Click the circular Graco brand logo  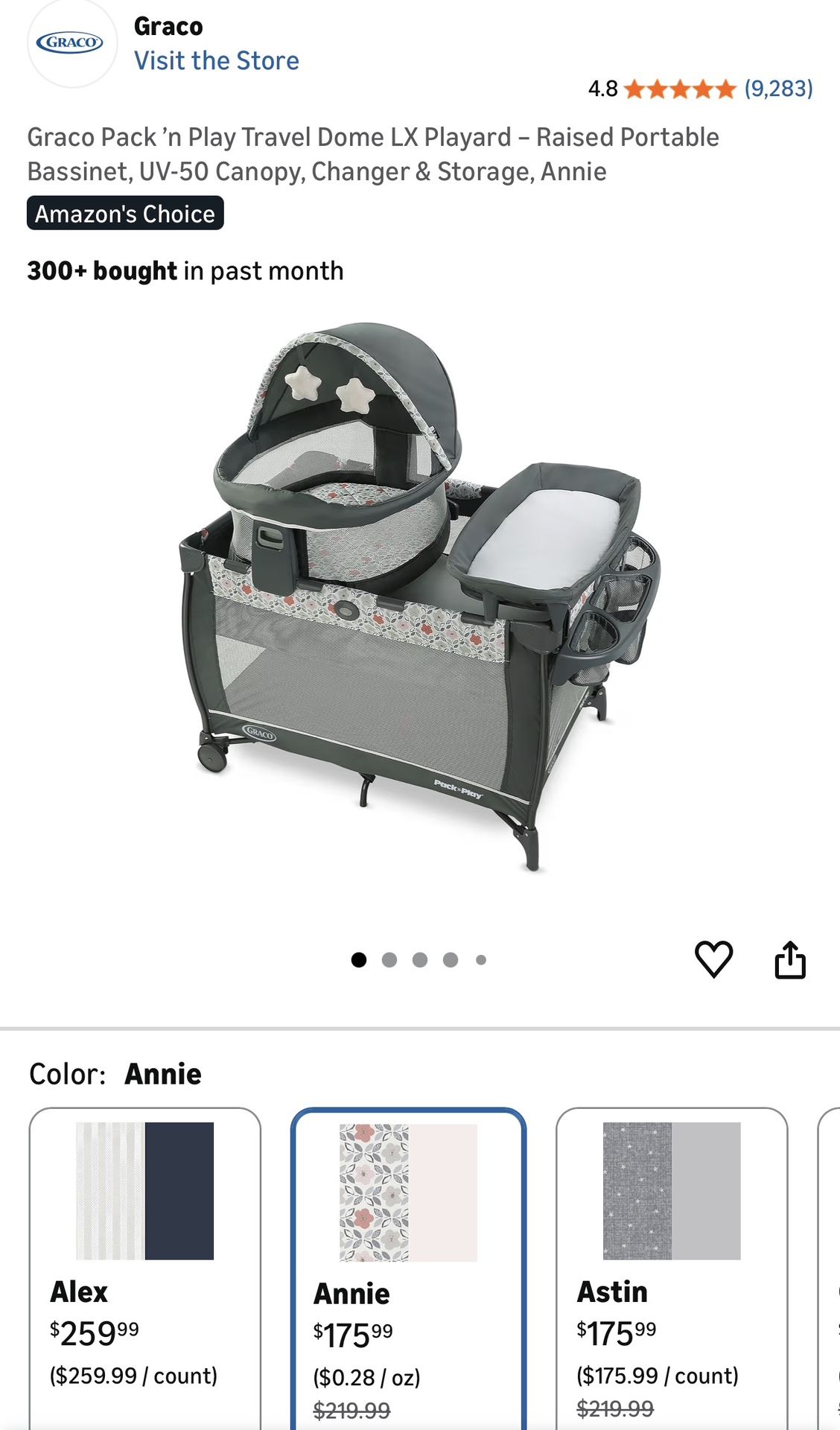[71, 43]
